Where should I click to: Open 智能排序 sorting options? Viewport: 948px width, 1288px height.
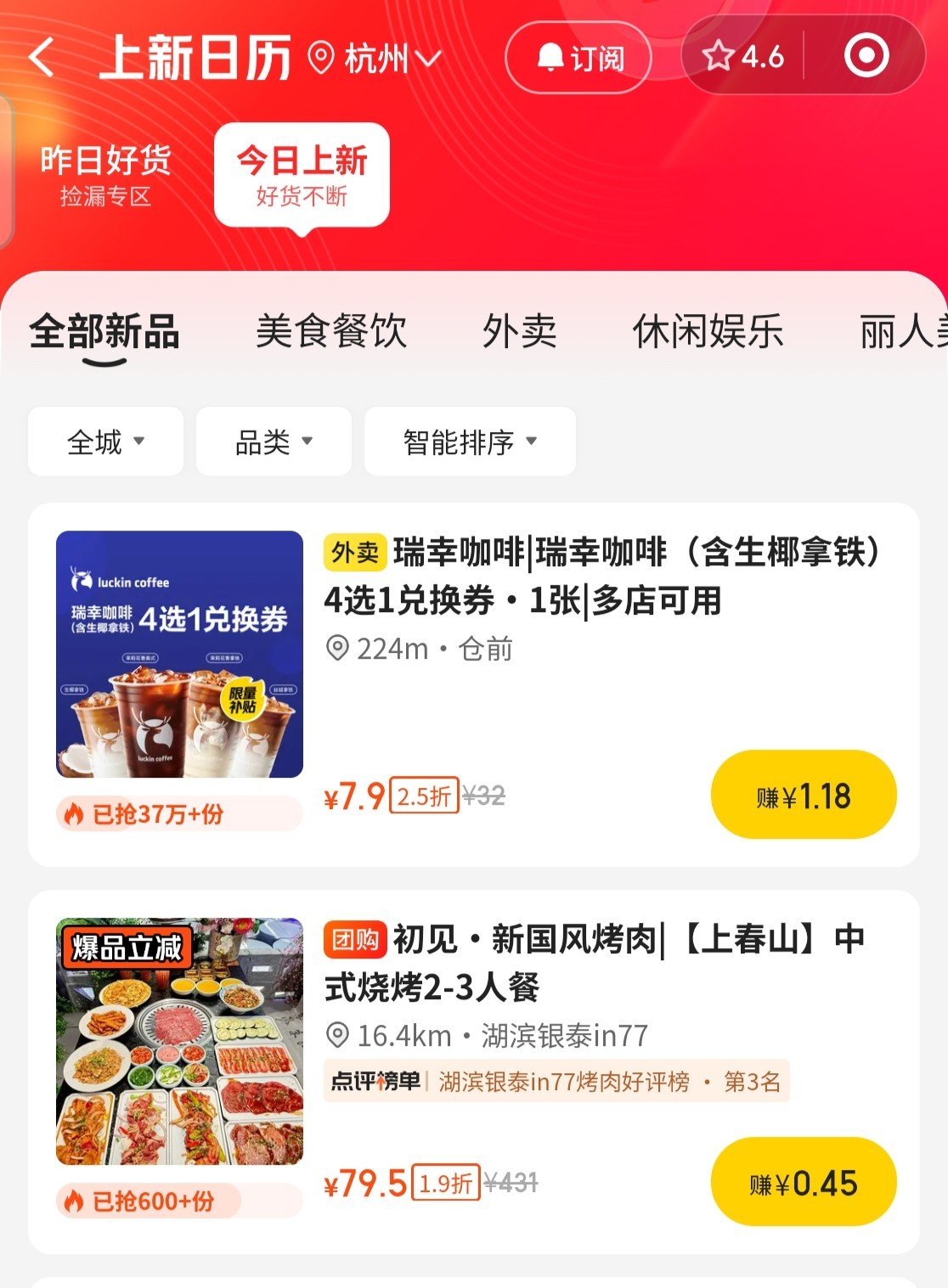coord(470,442)
